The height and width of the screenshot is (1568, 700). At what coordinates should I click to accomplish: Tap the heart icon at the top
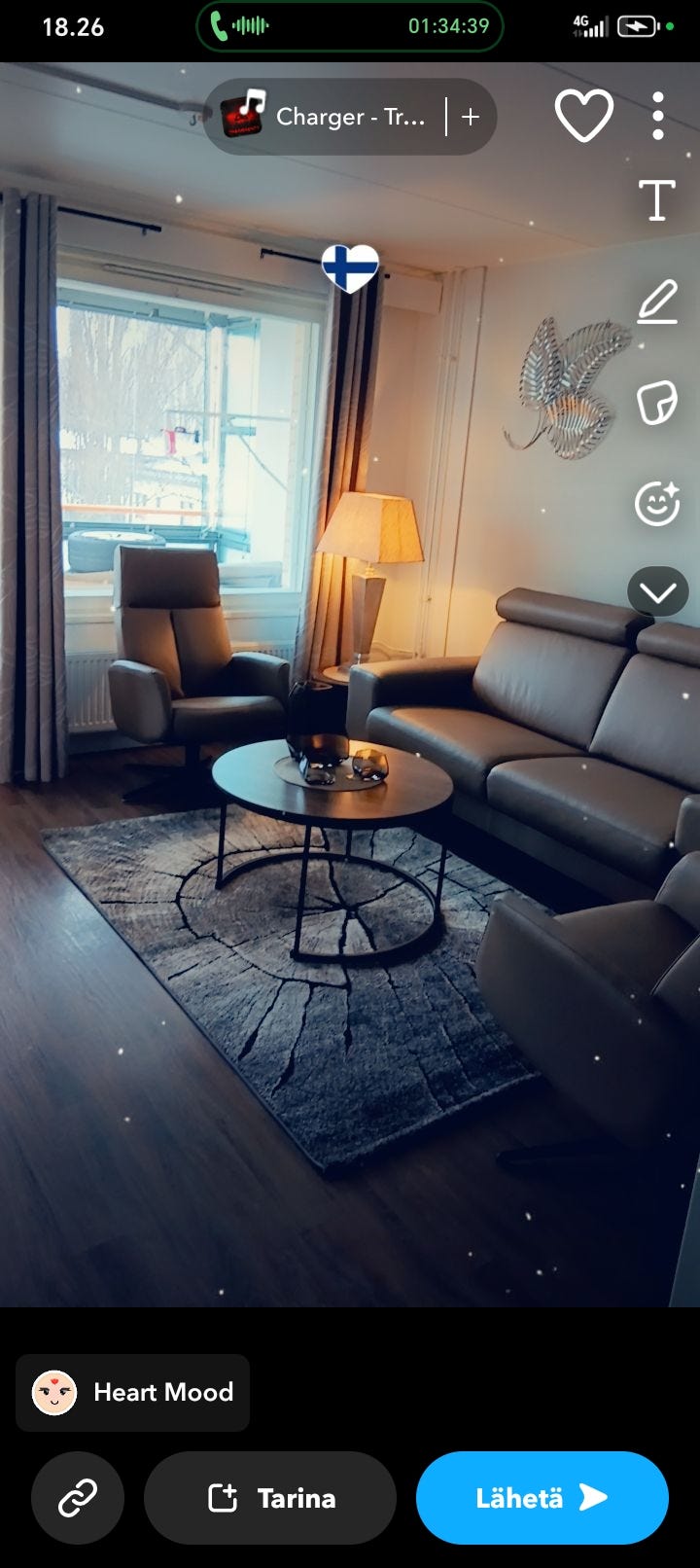[x=583, y=116]
